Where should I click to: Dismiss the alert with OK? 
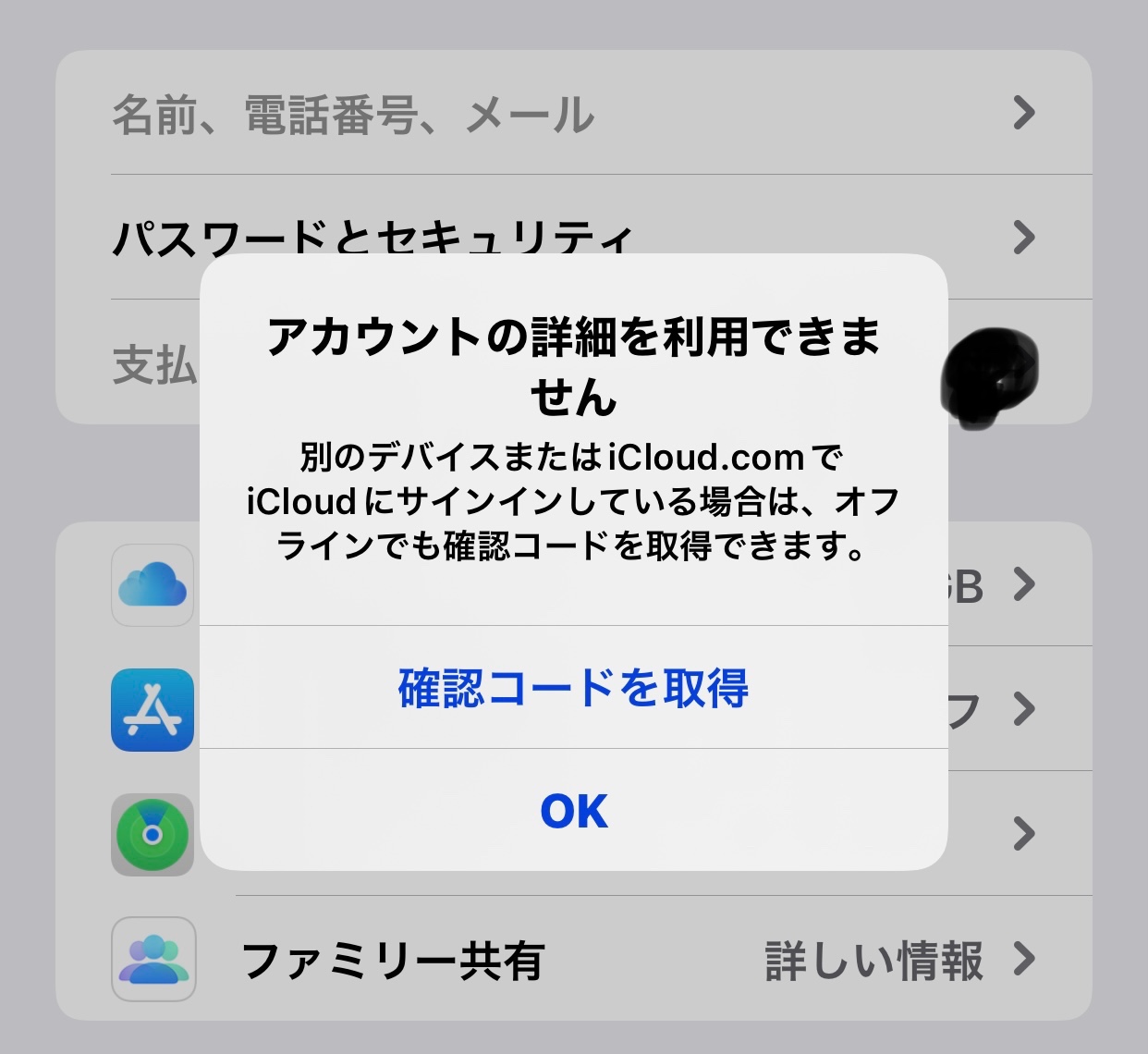[x=573, y=811]
